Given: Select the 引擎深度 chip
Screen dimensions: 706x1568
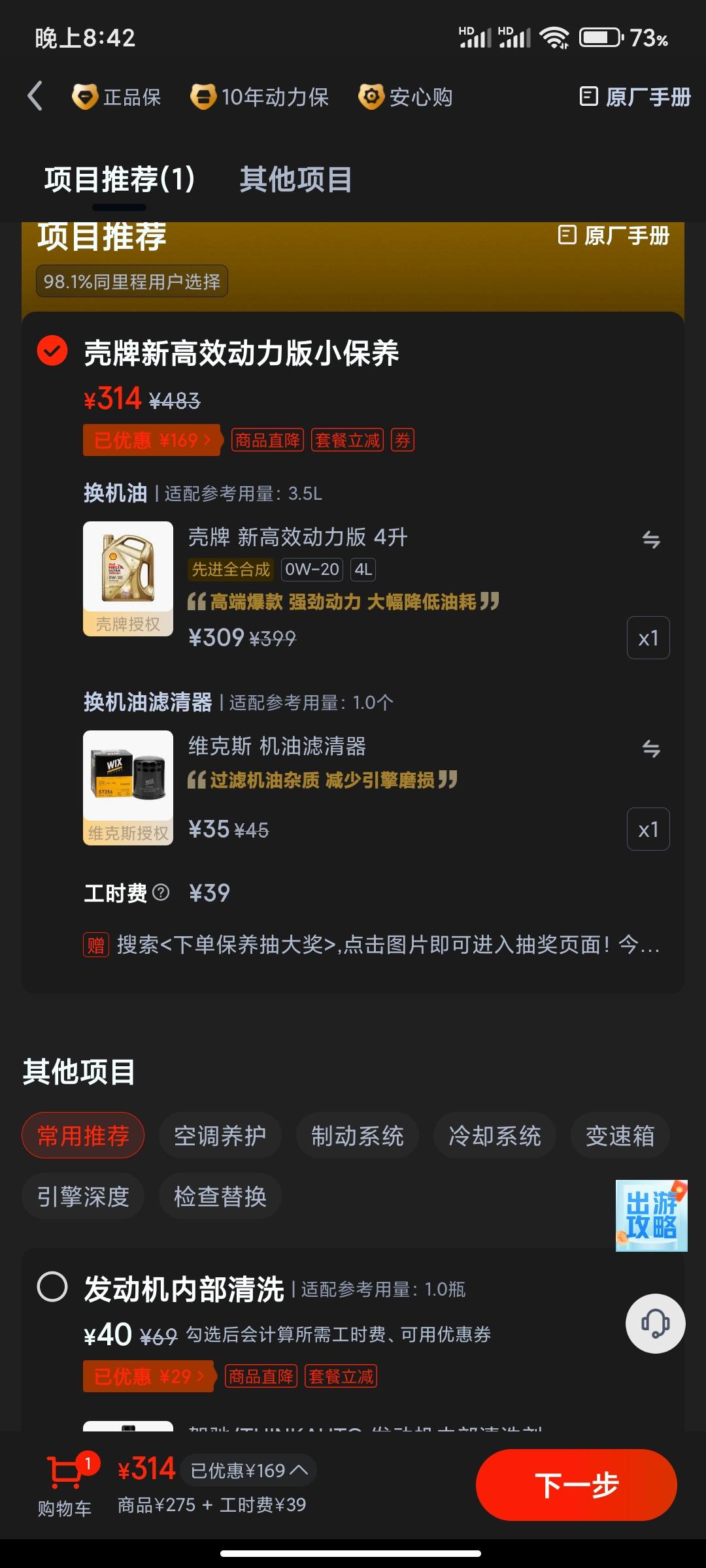Looking at the screenshot, I should click(x=83, y=1196).
